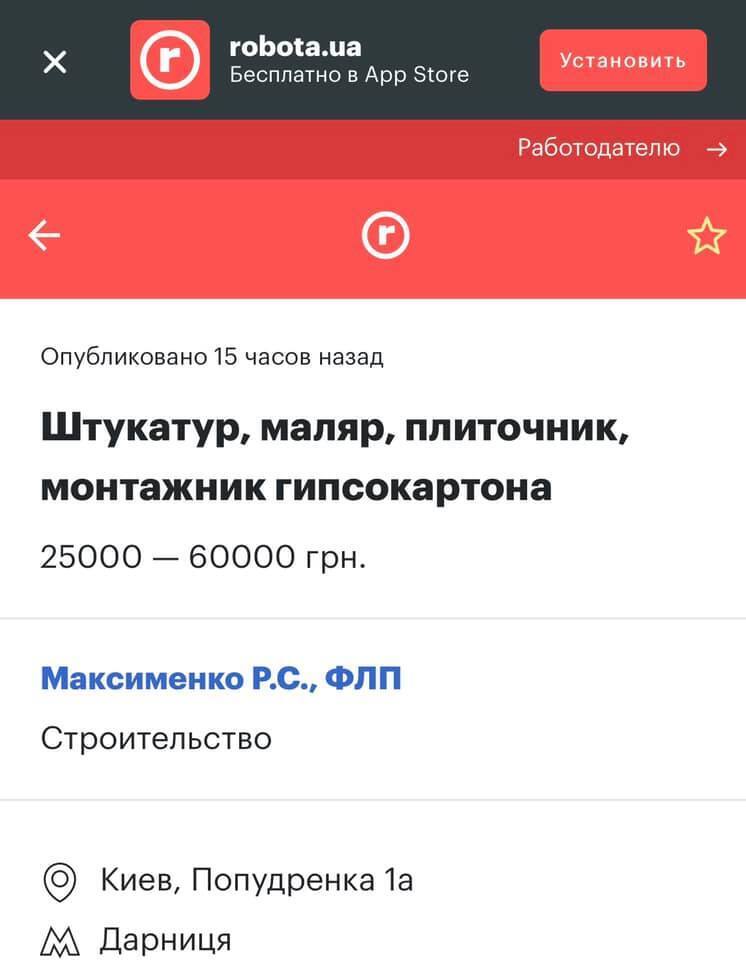Tap the back arrow to return
Screen dimensions: 746x960
[x=42, y=236]
